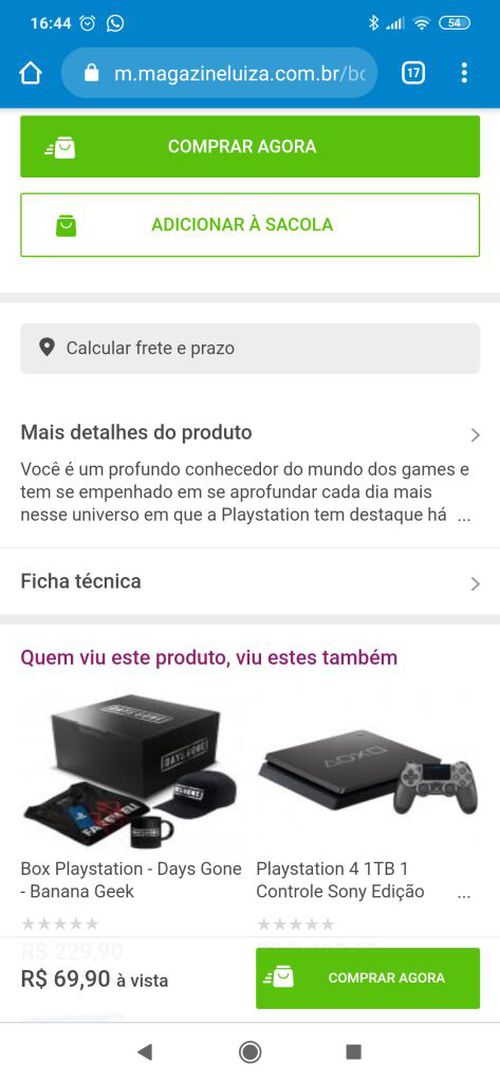This screenshot has height=1082, width=500.
Task: Tap the URL address bar
Action: pos(219,73)
